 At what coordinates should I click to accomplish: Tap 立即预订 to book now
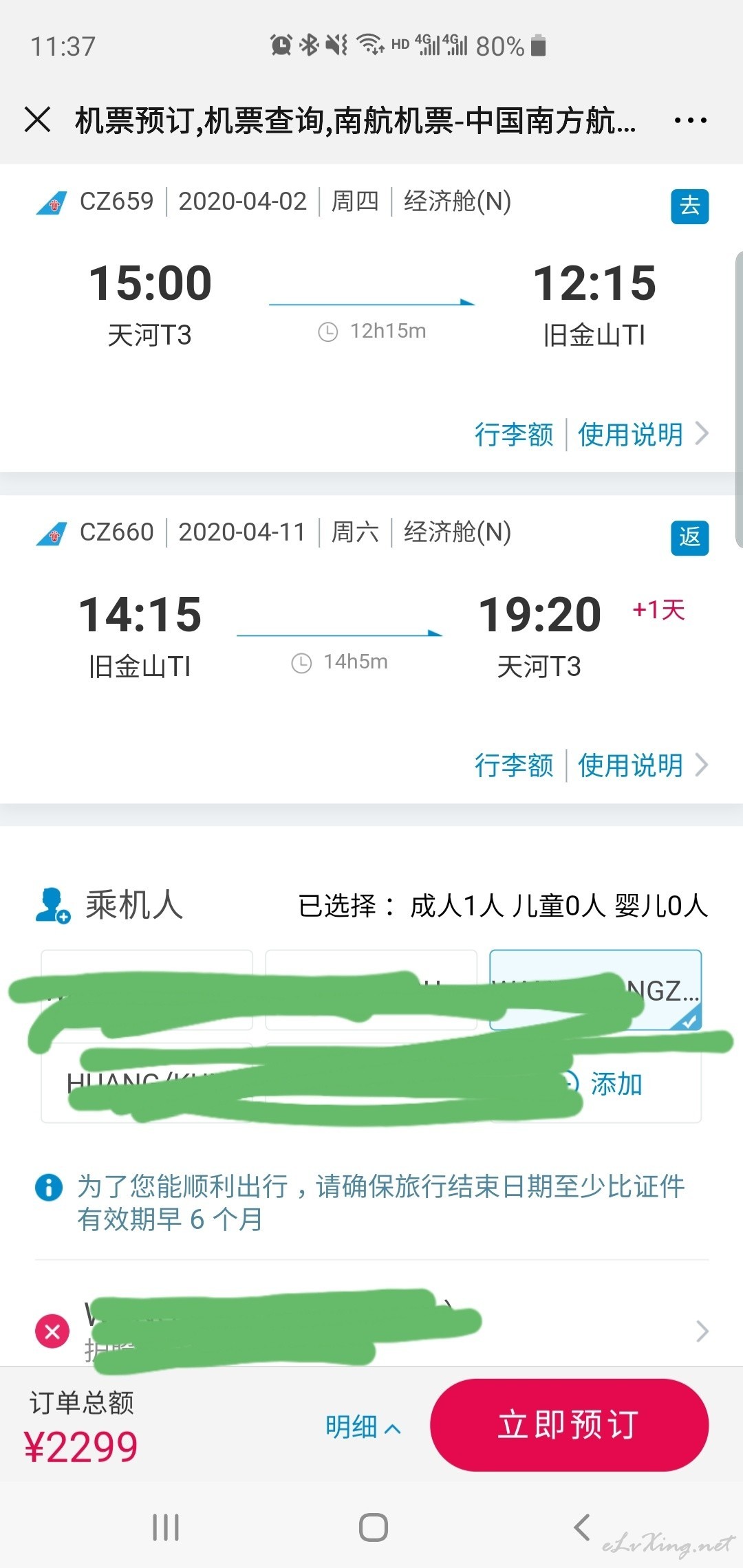click(569, 1424)
